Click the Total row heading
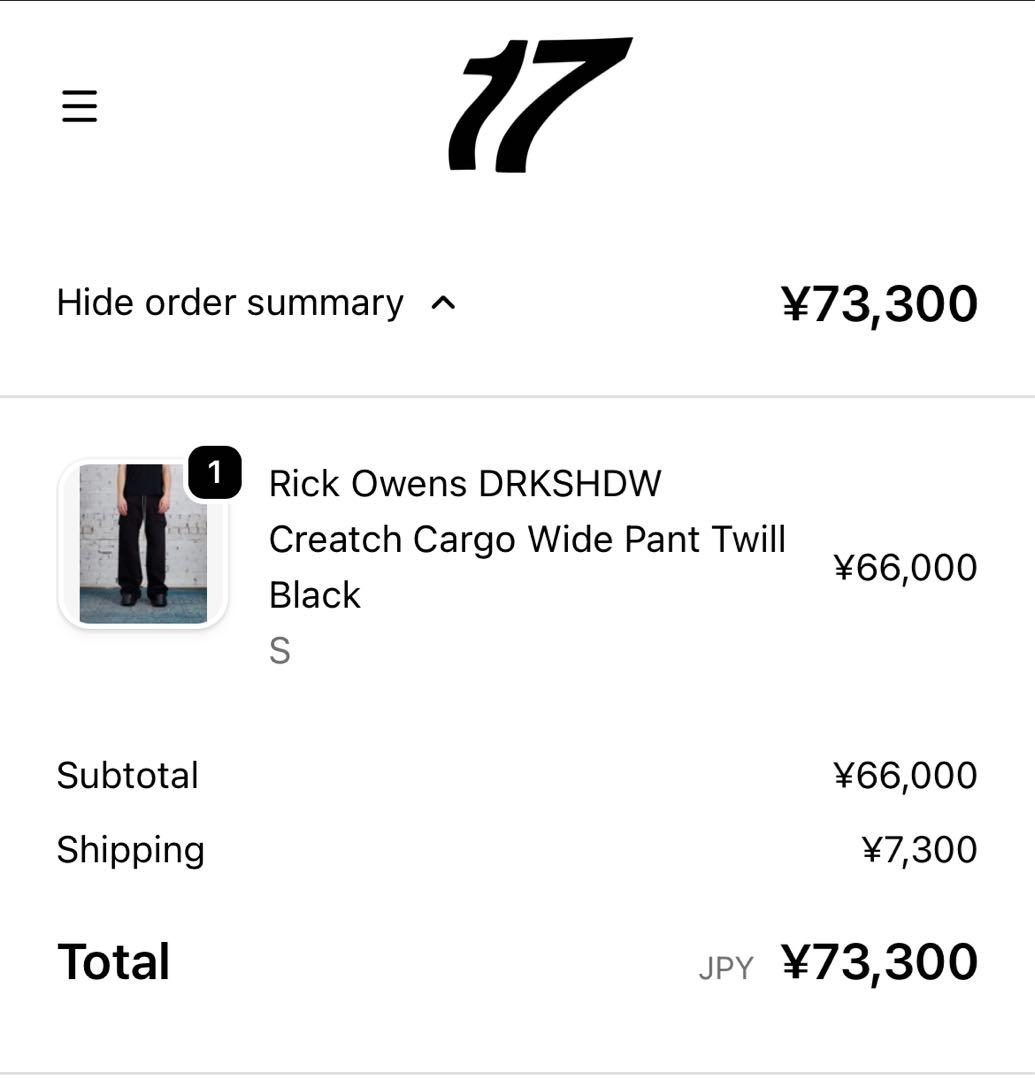The width and height of the screenshot is (1035, 1080). (113, 962)
